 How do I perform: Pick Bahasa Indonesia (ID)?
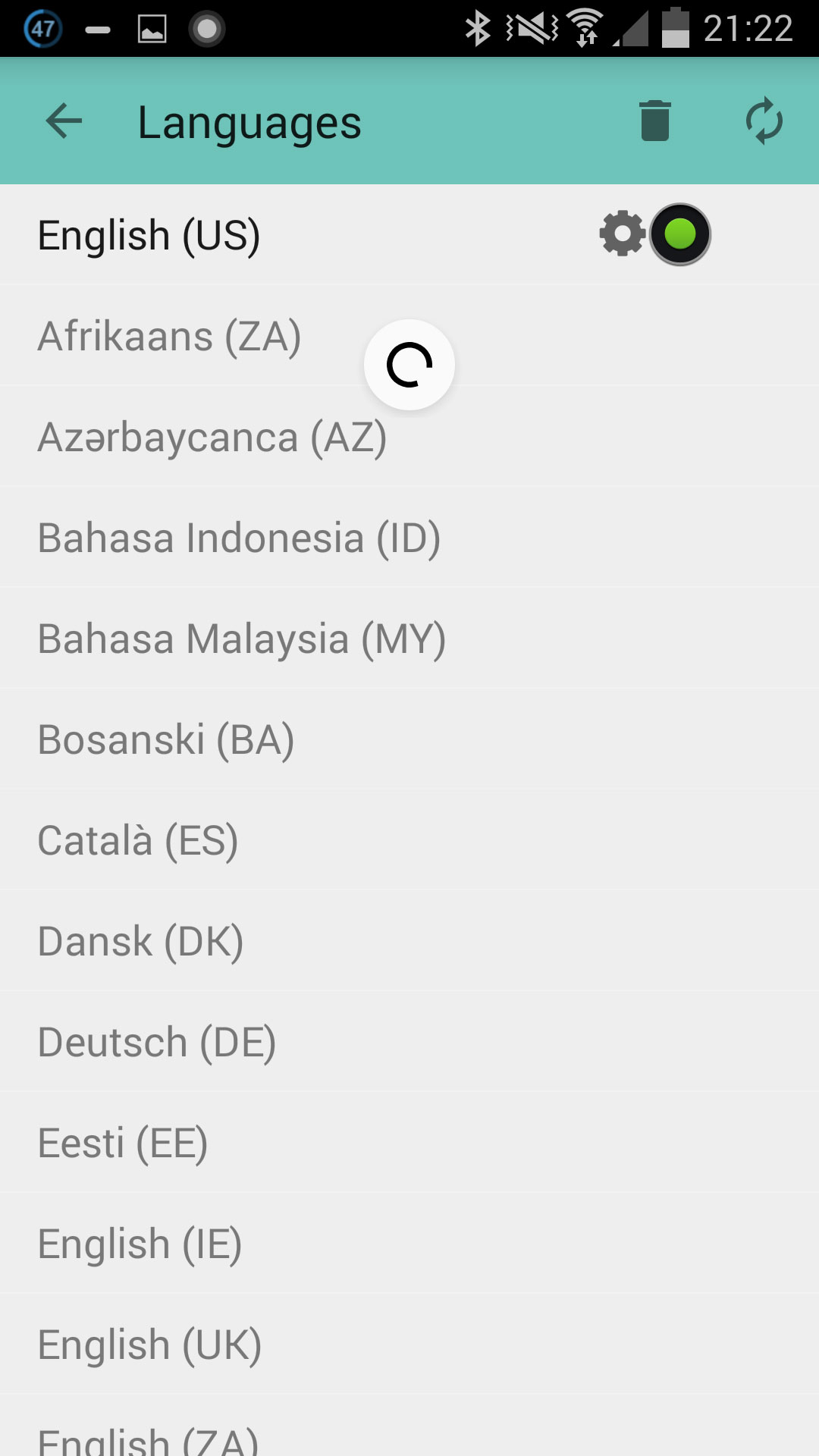click(x=239, y=538)
